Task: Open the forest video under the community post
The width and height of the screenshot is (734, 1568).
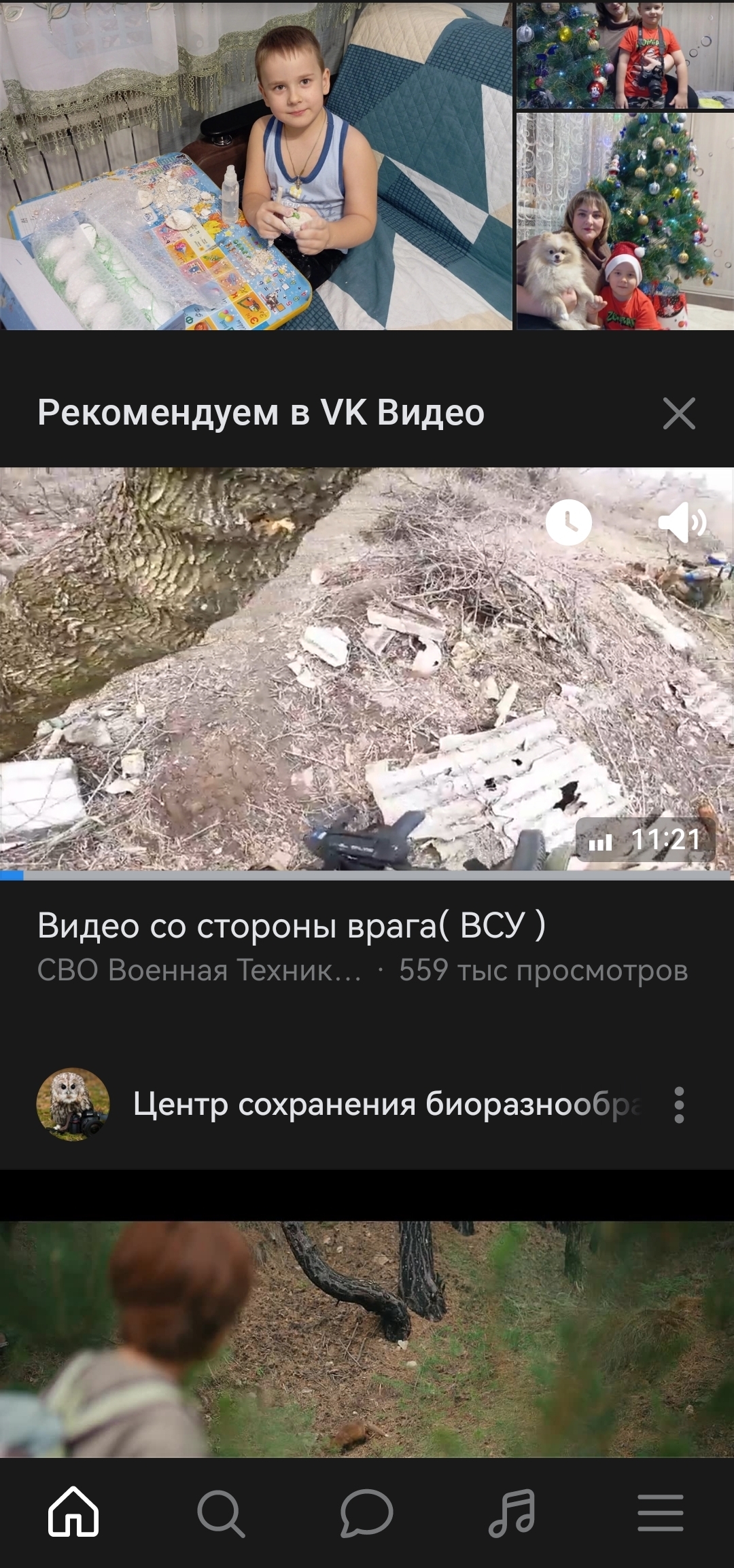Action: pos(367,1340)
